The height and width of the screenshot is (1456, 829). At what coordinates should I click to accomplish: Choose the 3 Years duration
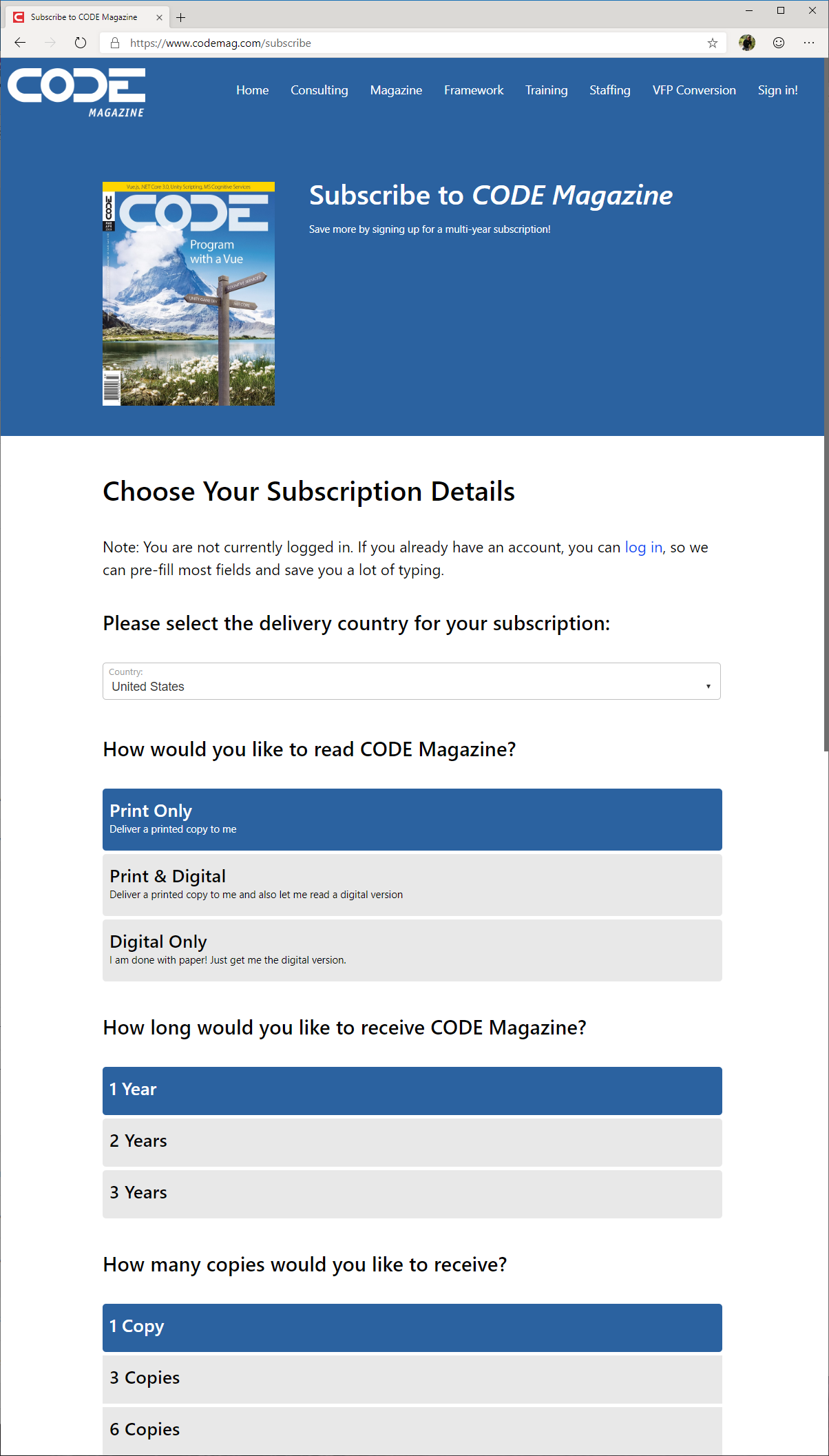pyautogui.click(x=412, y=1194)
